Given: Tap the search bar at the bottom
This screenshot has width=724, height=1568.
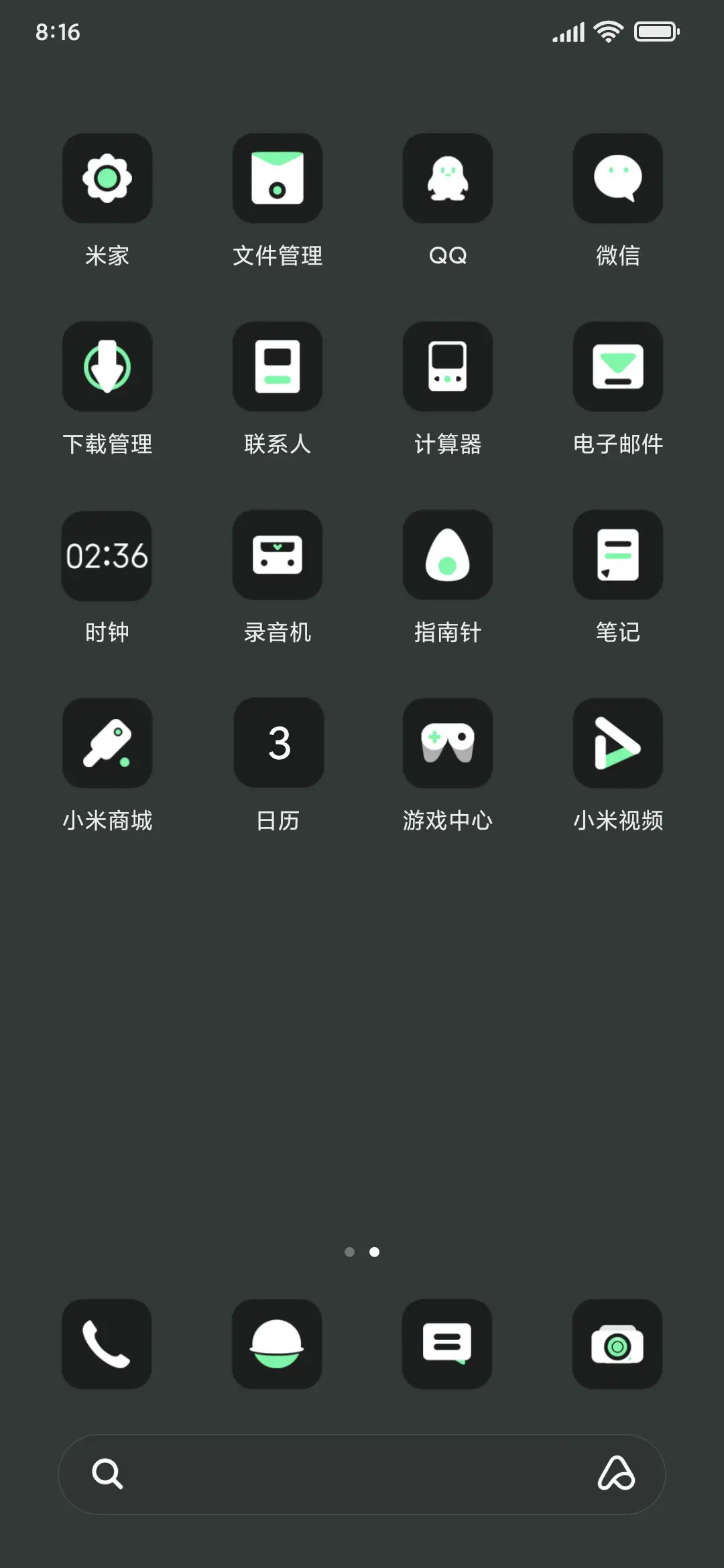Looking at the screenshot, I should [362, 1474].
